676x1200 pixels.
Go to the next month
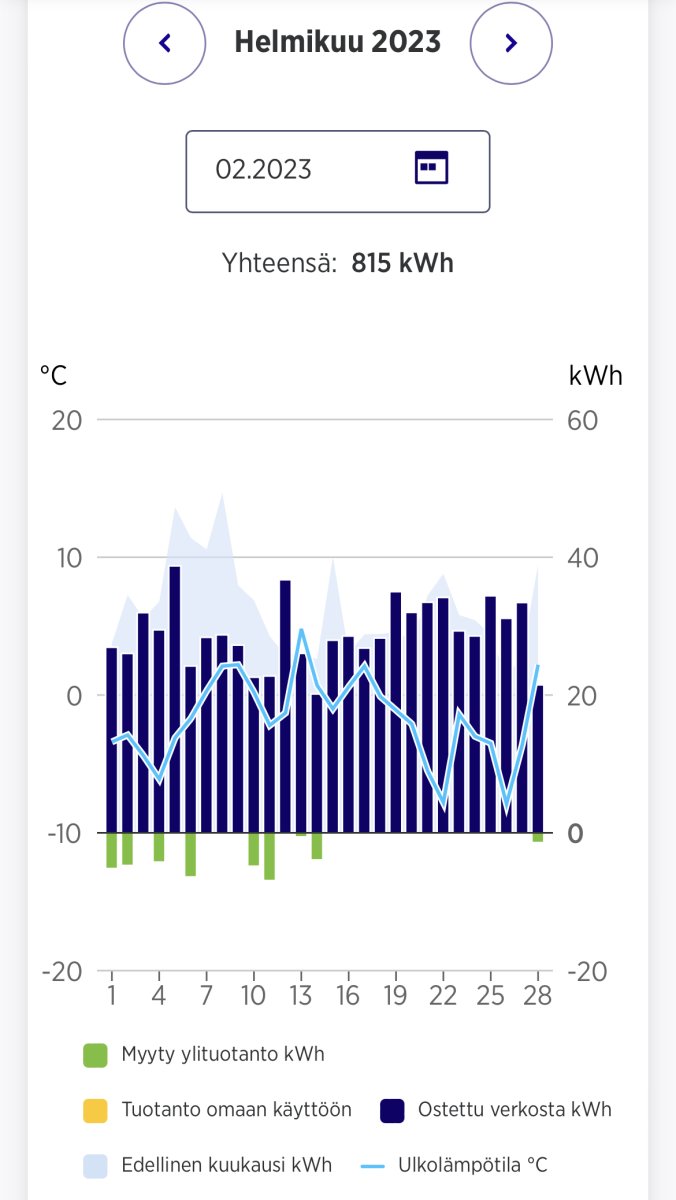(511, 42)
